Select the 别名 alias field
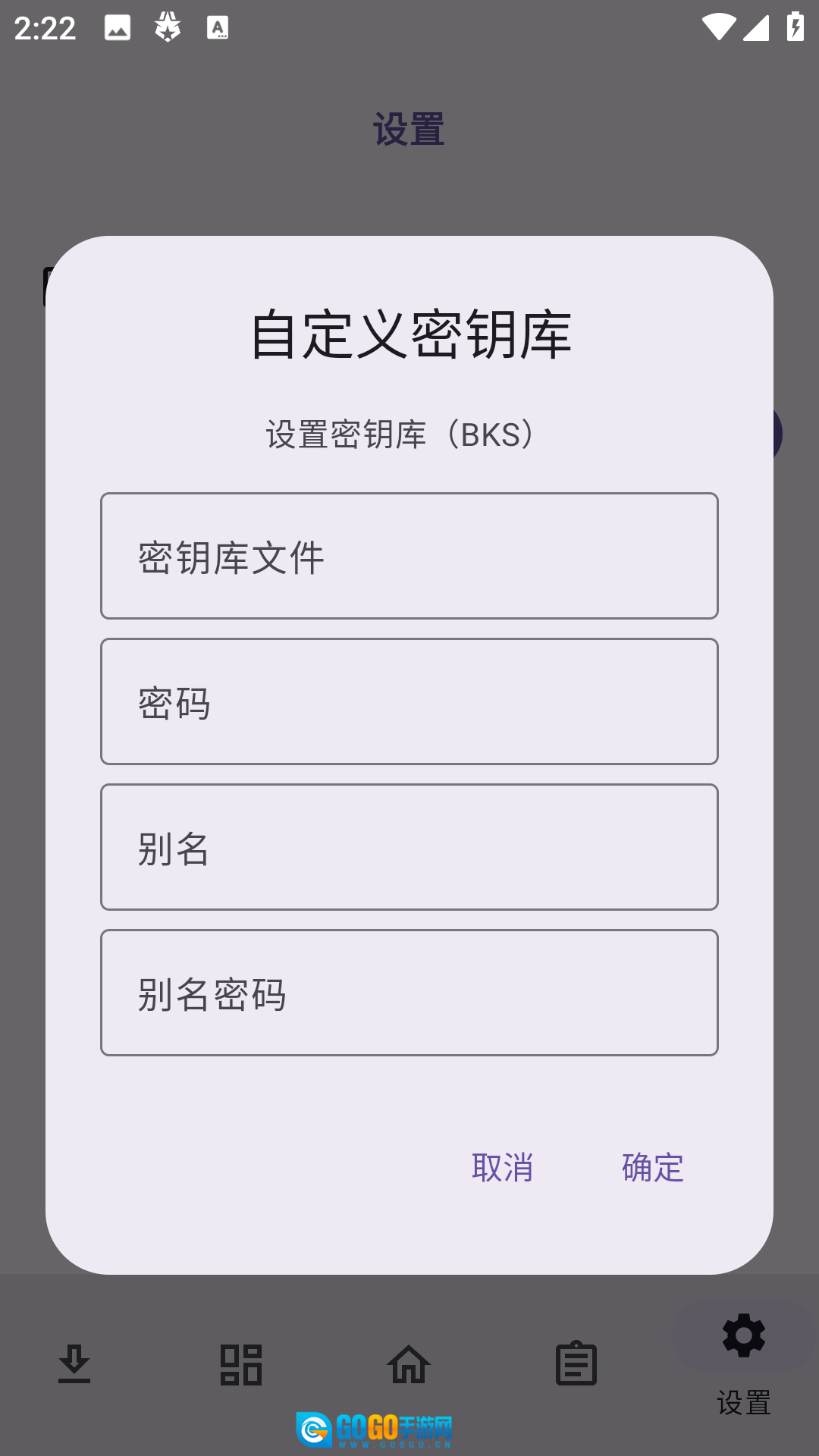The image size is (819, 1456). point(409,847)
